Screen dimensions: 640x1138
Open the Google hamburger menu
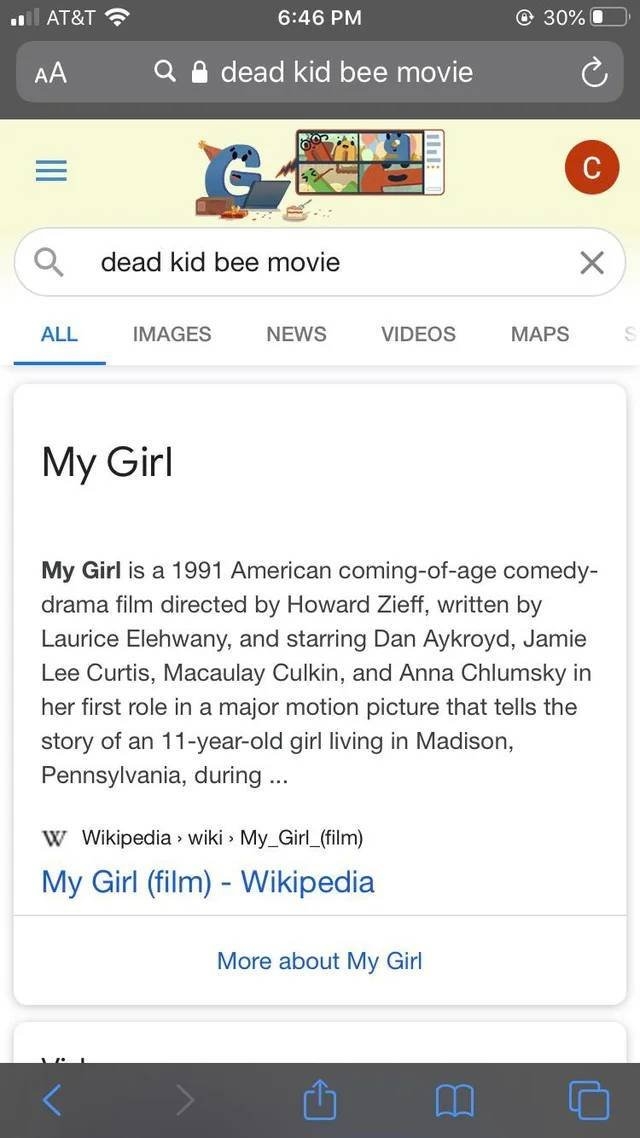[x=52, y=171]
